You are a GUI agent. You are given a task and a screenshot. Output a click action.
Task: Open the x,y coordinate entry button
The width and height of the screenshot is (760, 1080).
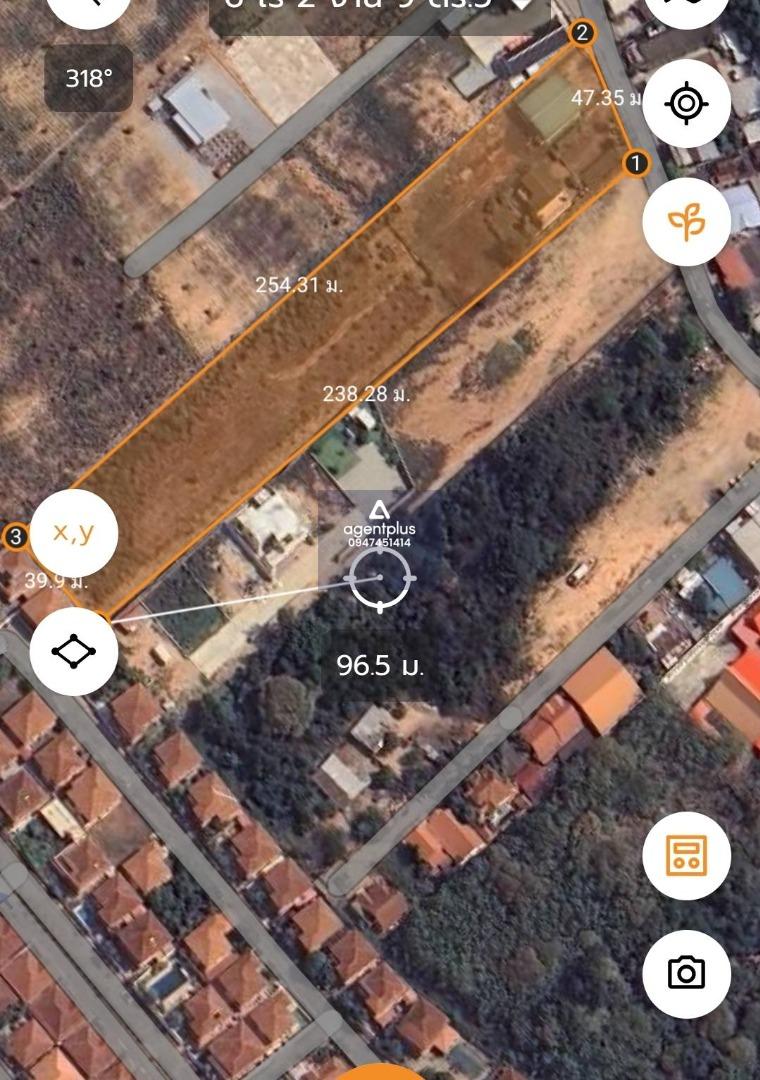coord(74,533)
